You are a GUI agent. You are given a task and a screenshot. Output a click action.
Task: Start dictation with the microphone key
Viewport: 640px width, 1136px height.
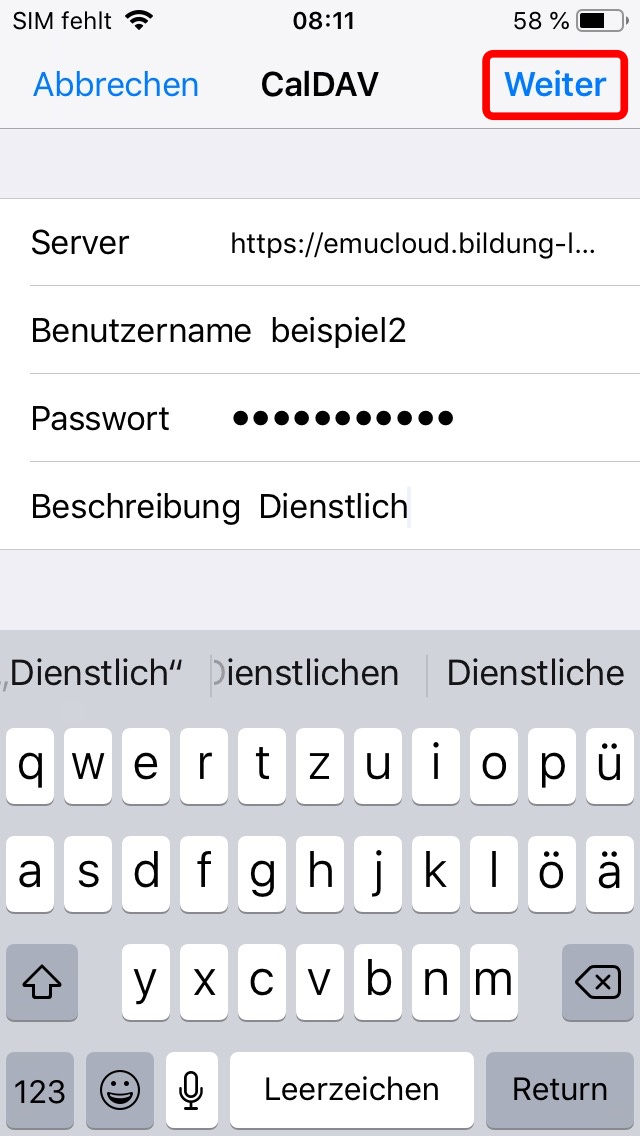191,1089
